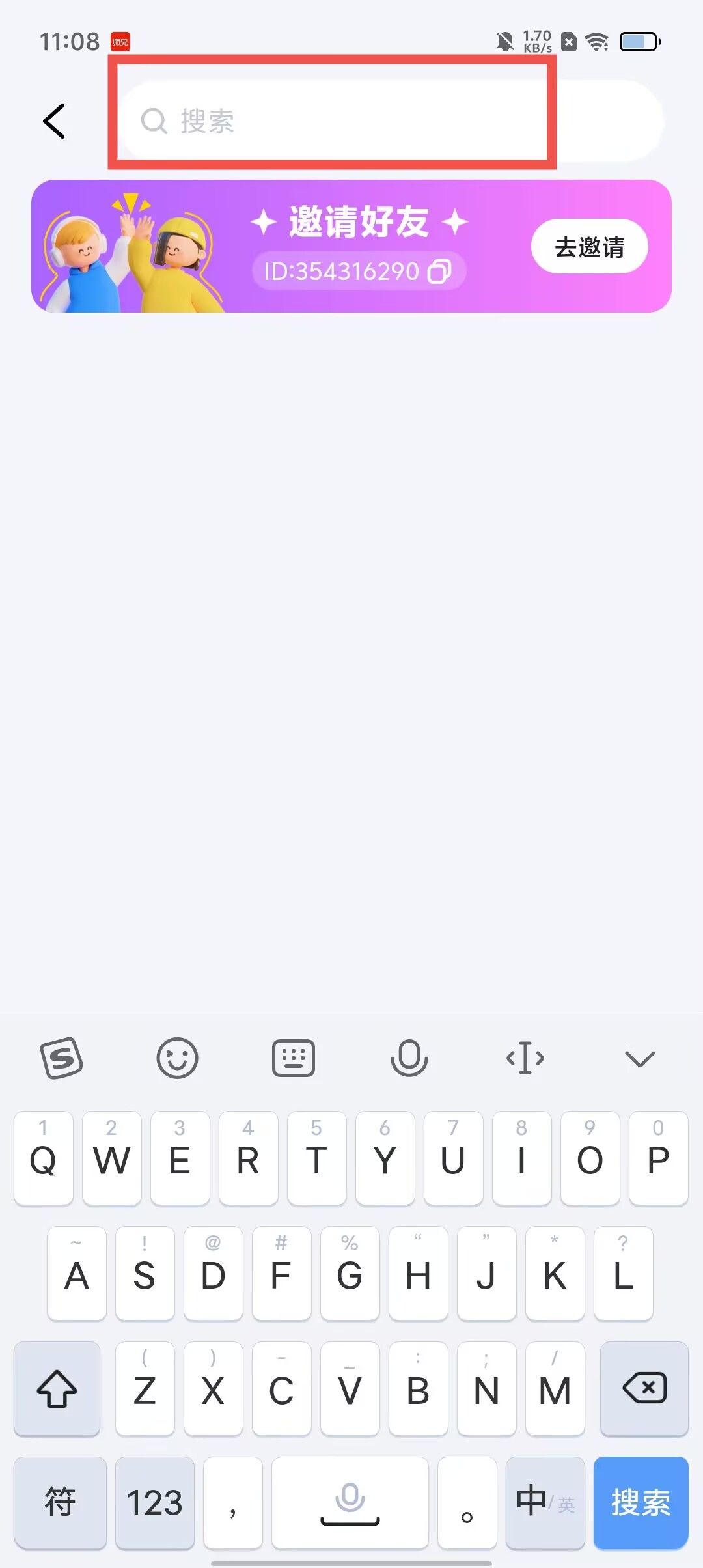Hide the keyboard with down chevron
703x1568 pixels.
click(640, 1058)
